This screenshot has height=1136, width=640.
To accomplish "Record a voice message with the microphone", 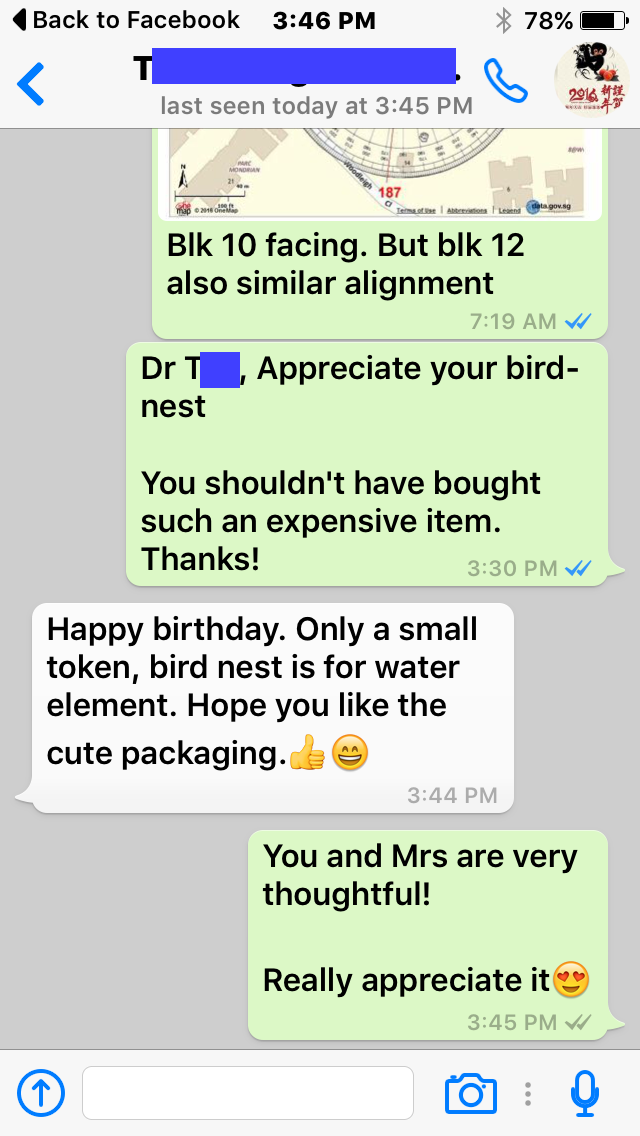I will (x=585, y=1093).
